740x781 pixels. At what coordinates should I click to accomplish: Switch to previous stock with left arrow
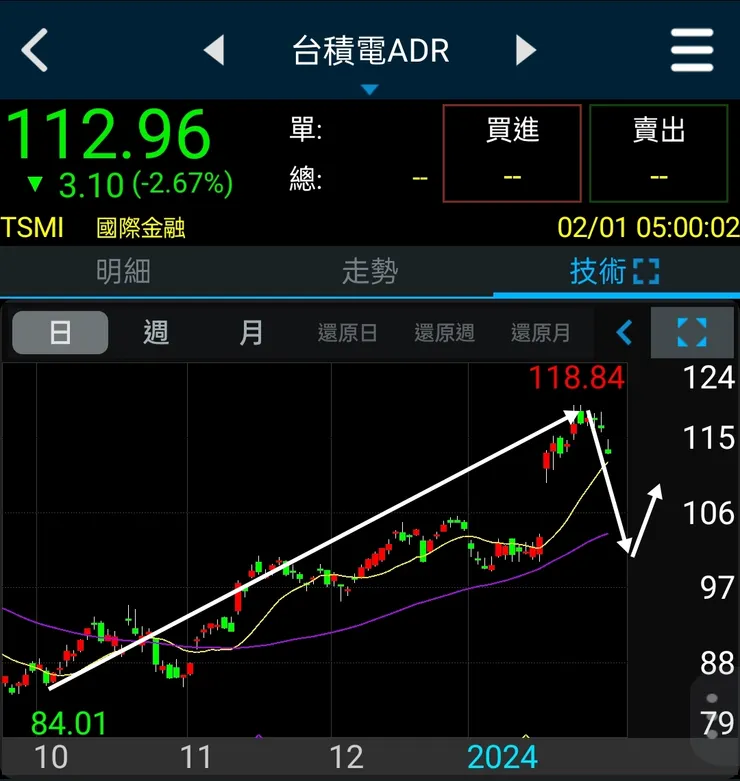point(215,48)
